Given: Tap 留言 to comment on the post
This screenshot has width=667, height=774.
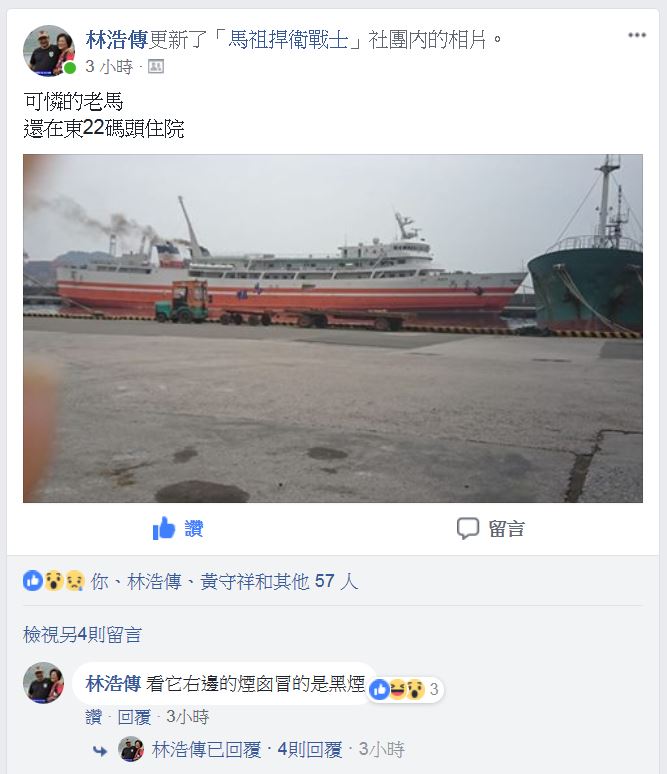Looking at the screenshot, I should [x=490, y=529].
